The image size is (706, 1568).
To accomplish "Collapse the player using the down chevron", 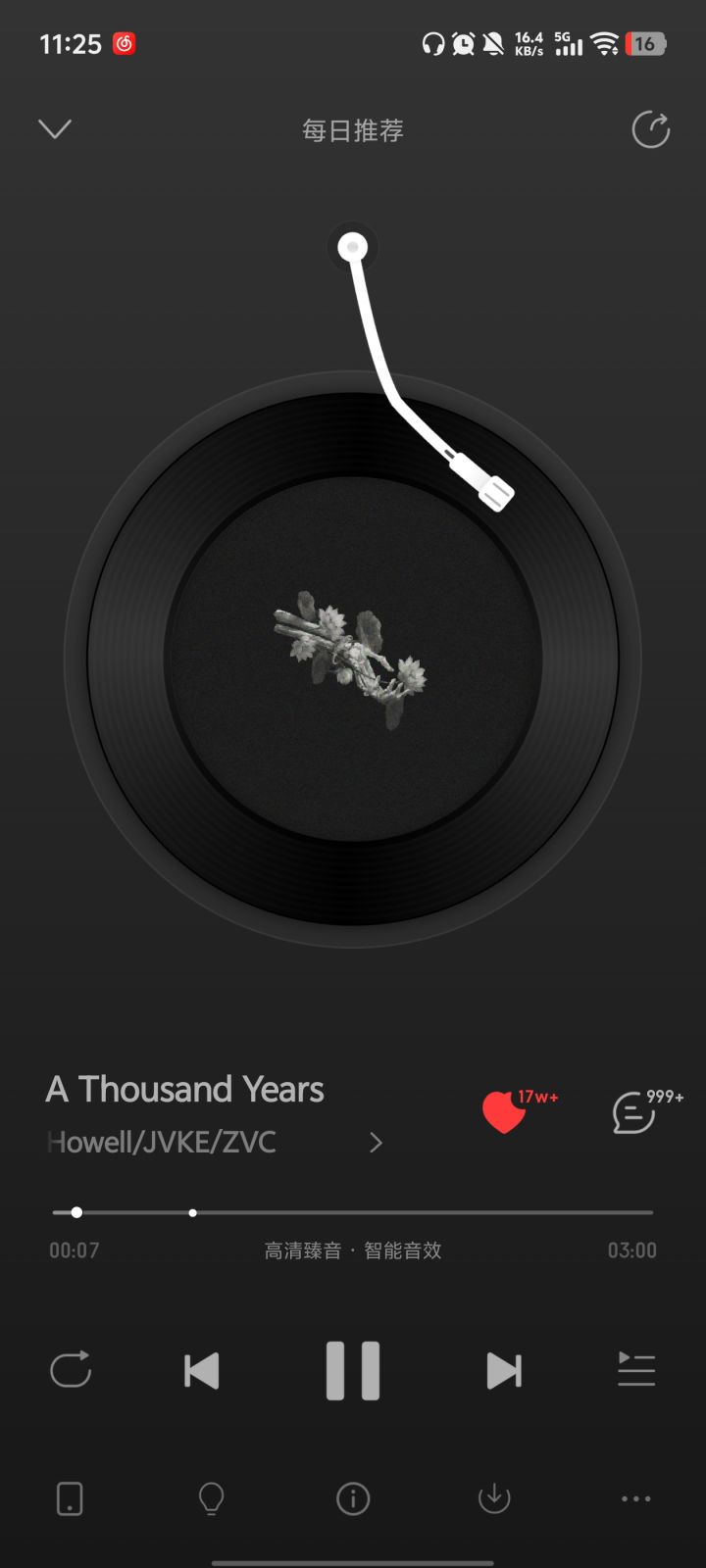I will pyautogui.click(x=55, y=128).
